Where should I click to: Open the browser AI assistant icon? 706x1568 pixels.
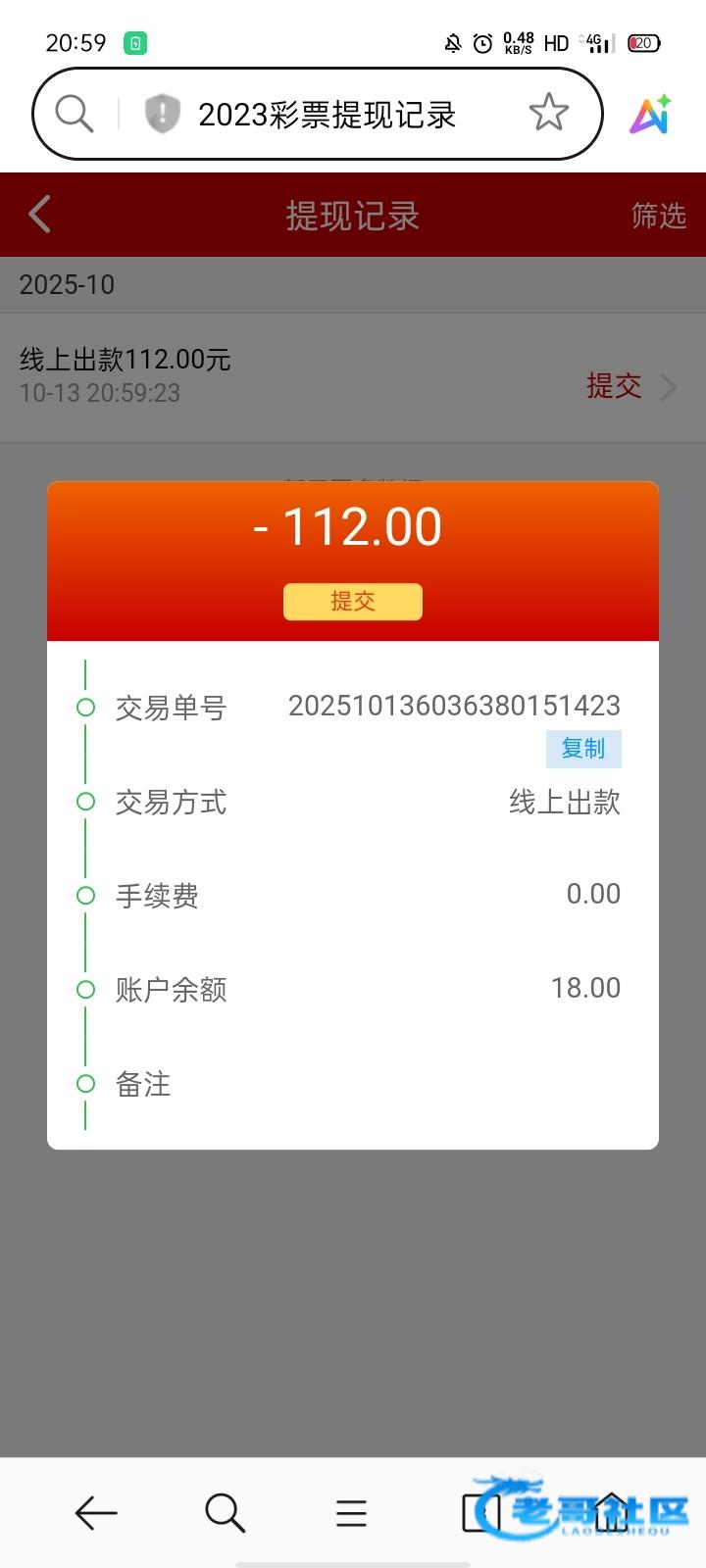coord(650,115)
